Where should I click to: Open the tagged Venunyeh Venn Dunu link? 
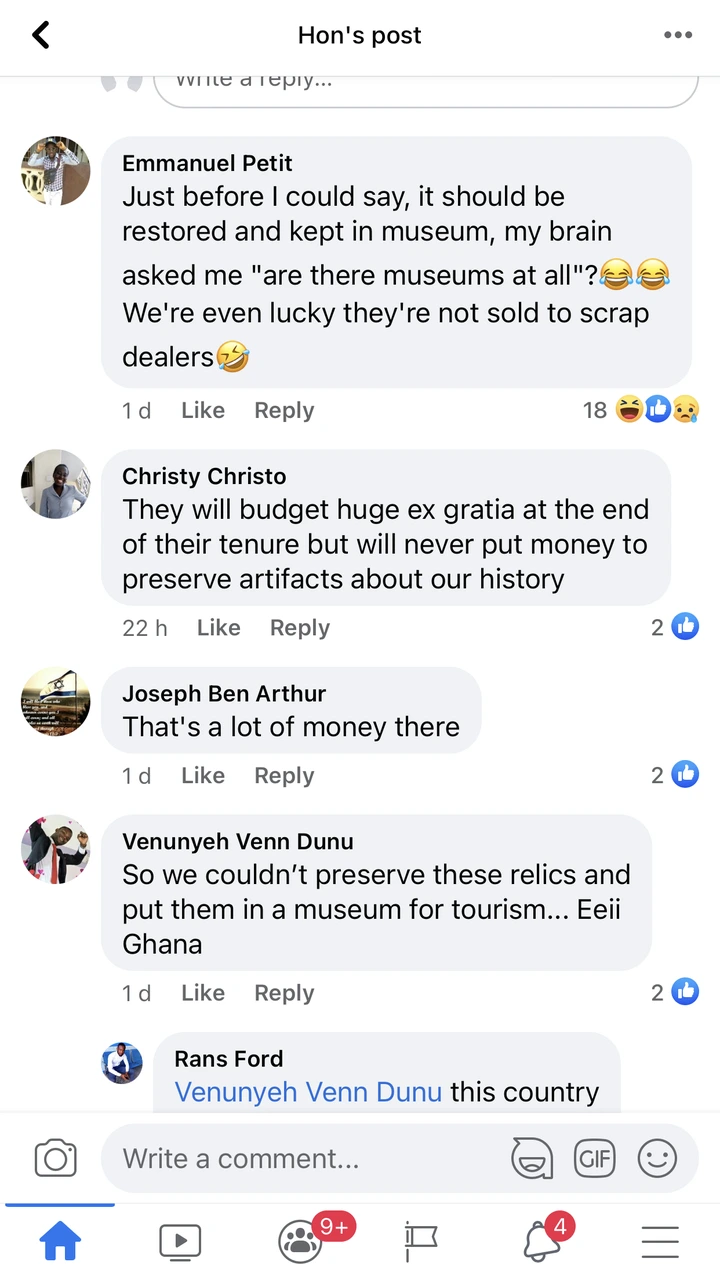pyautogui.click(x=308, y=1092)
